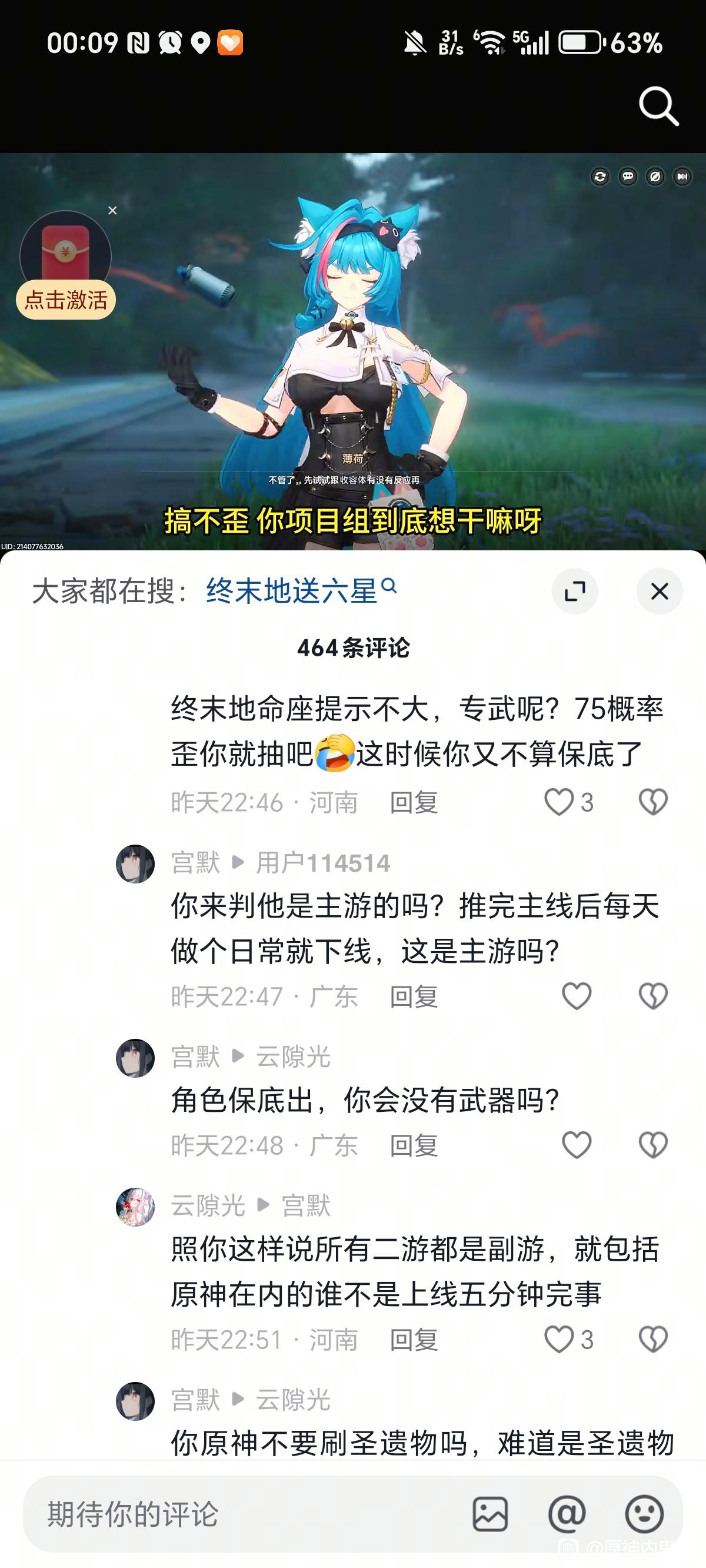Tap the 期待你的评论 comment field
The height and width of the screenshot is (1568, 706).
coord(244,1514)
